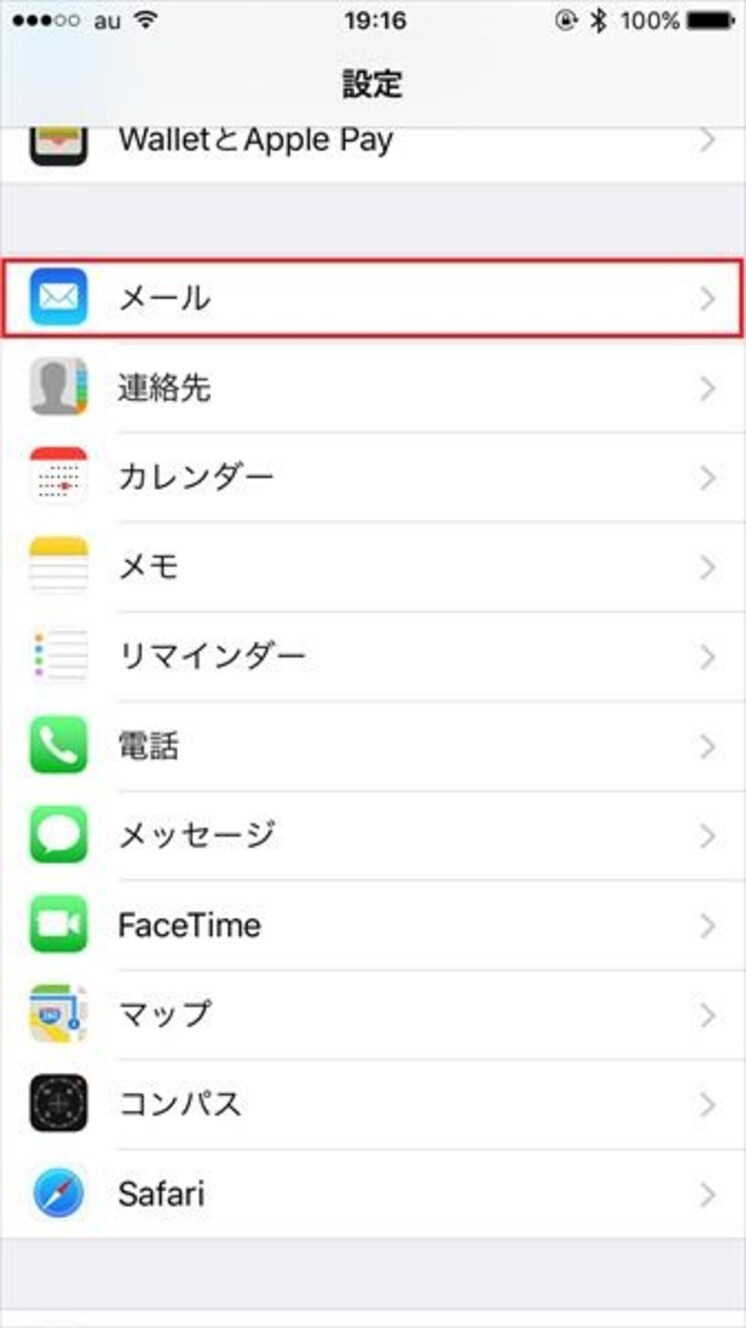Open the メール settings row
The height and width of the screenshot is (1328, 746).
(372, 298)
